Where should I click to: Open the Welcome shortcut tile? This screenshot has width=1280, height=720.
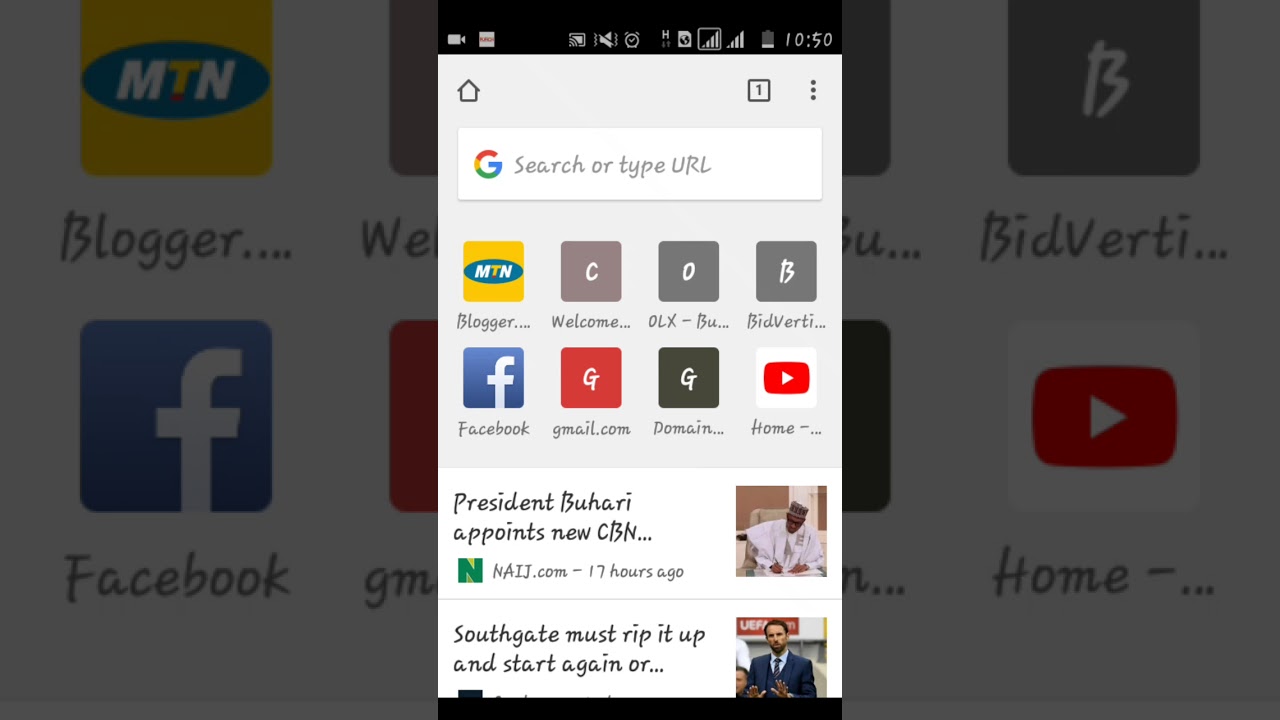click(x=591, y=272)
